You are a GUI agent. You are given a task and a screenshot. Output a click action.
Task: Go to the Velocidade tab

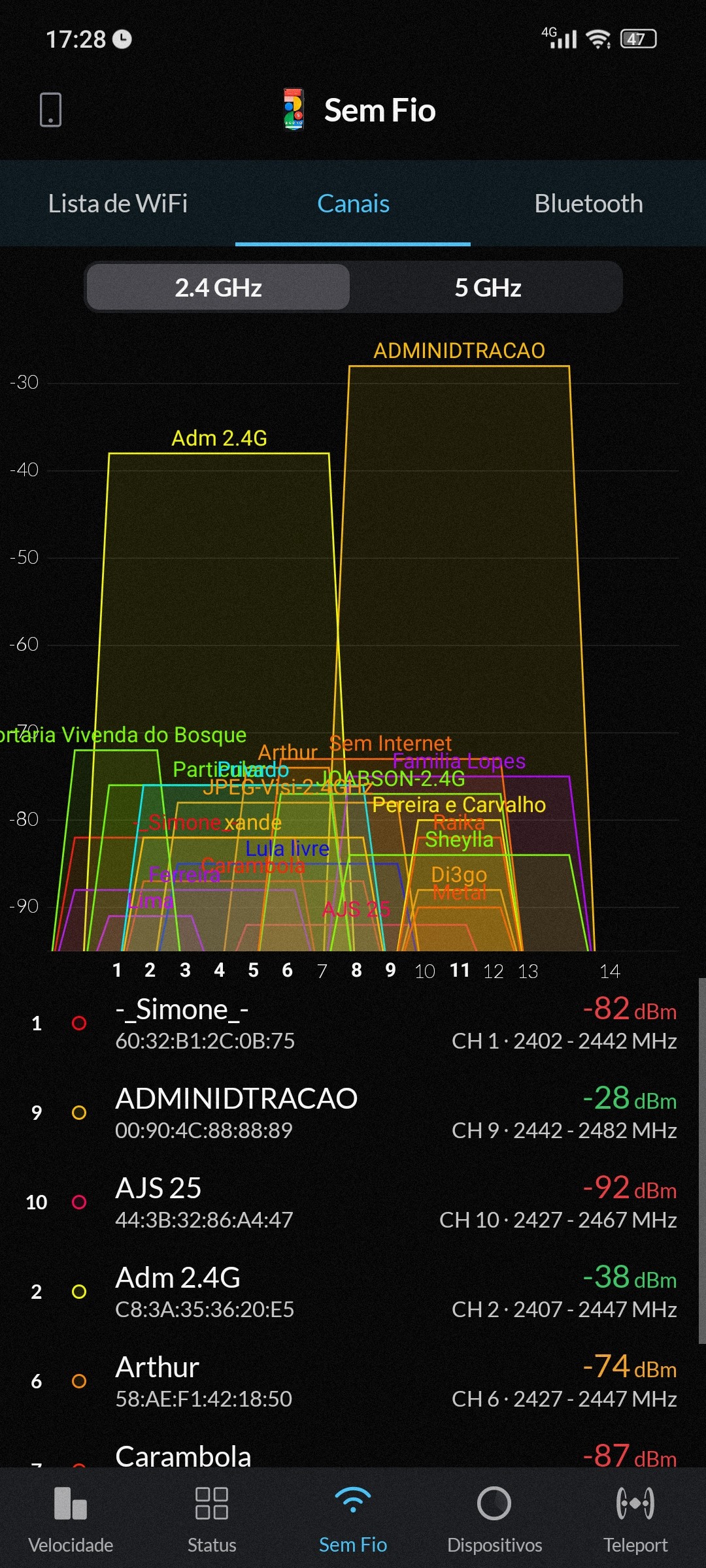click(71, 1518)
